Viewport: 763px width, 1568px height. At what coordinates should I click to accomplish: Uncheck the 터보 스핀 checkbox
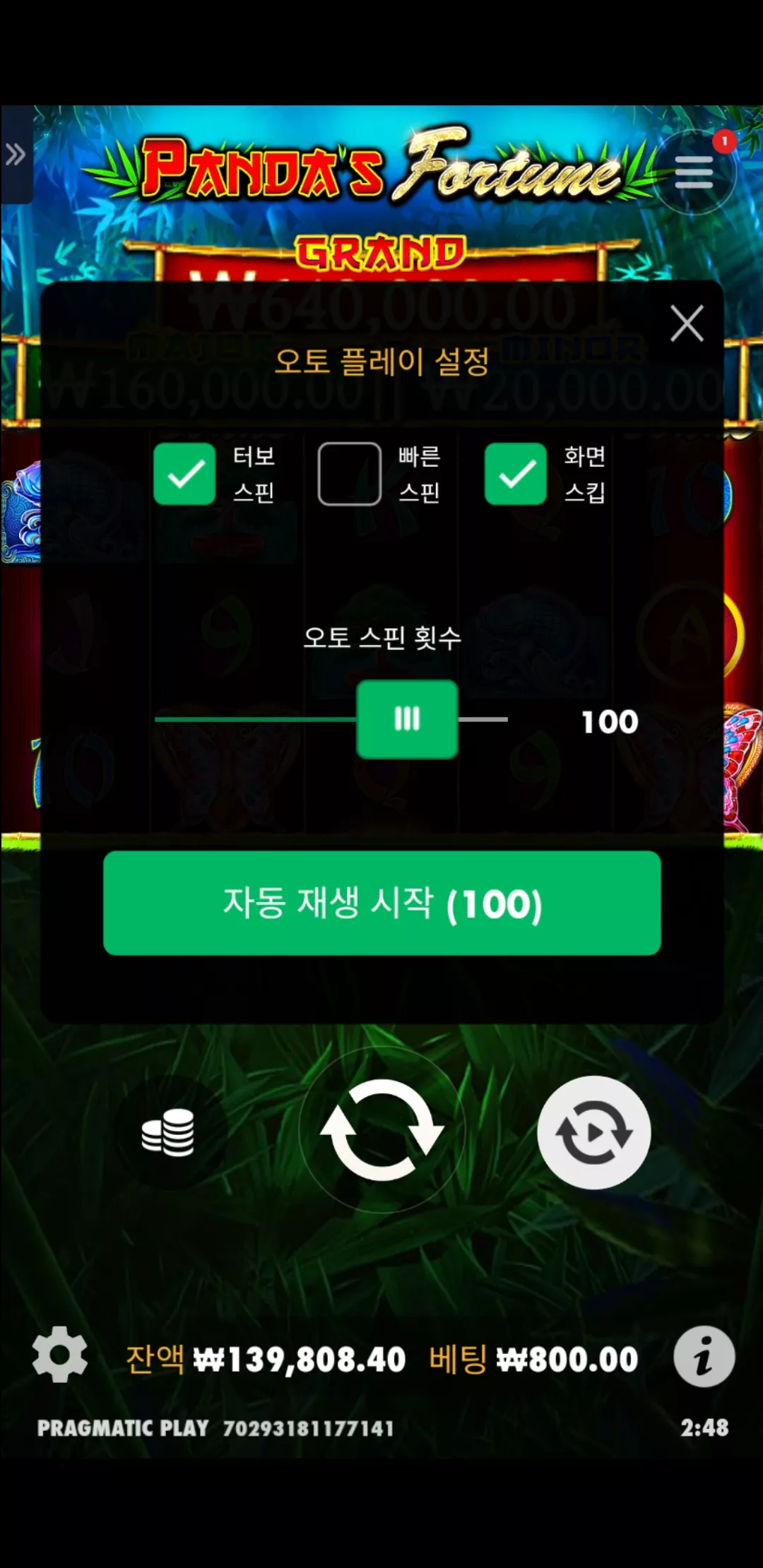tap(184, 474)
